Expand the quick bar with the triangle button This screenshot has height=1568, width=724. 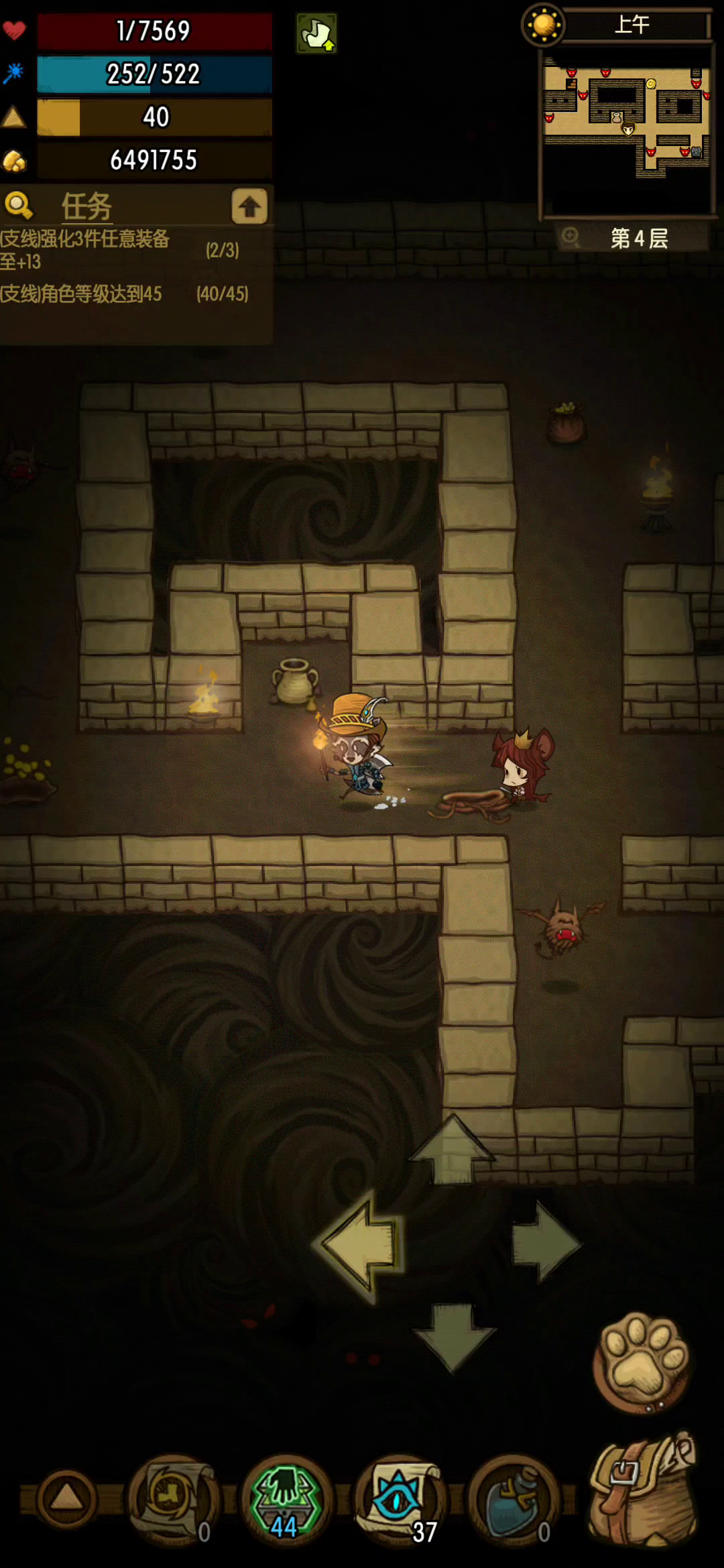(x=66, y=1498)
